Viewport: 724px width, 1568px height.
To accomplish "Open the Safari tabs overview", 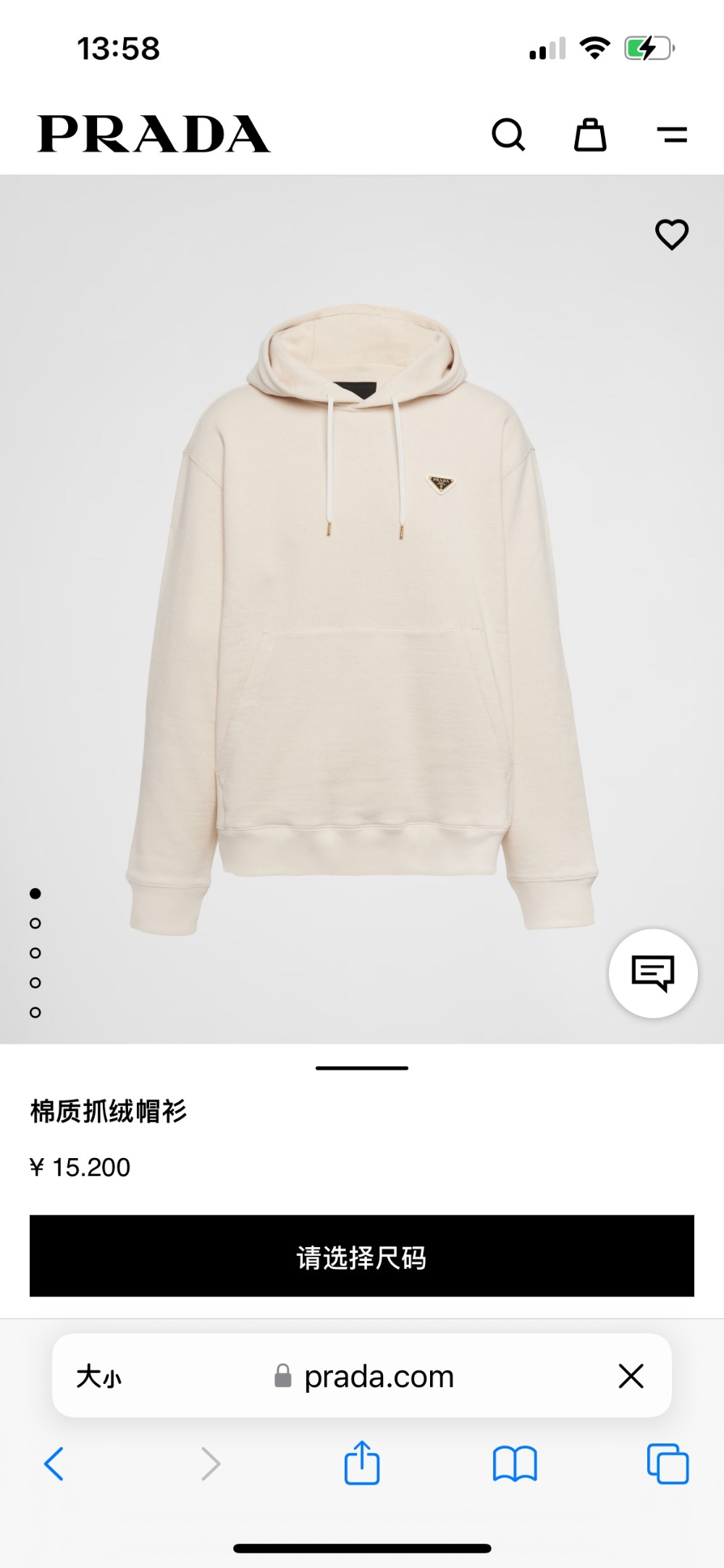I will 668,1464.
